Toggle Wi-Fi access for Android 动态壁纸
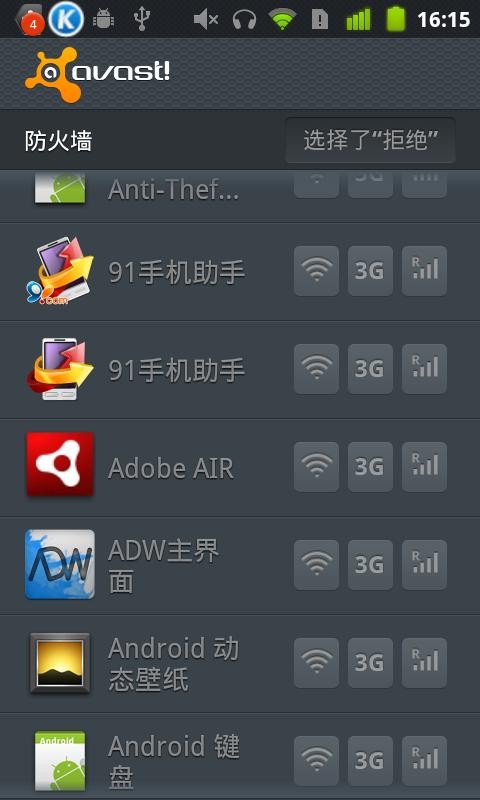Screen dimensions: 480x800 [316, 663]
